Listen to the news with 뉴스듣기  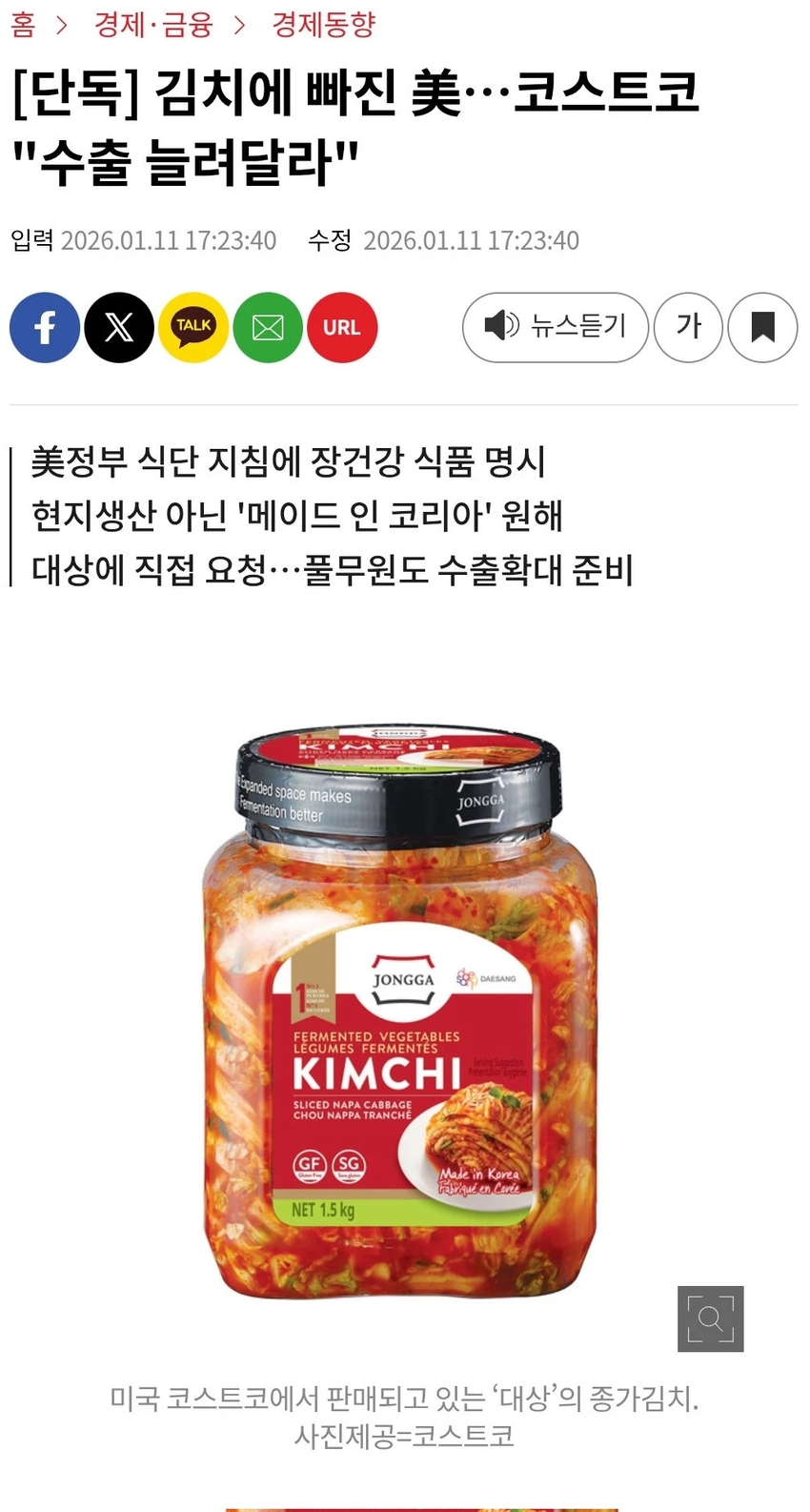coord(556,327)
